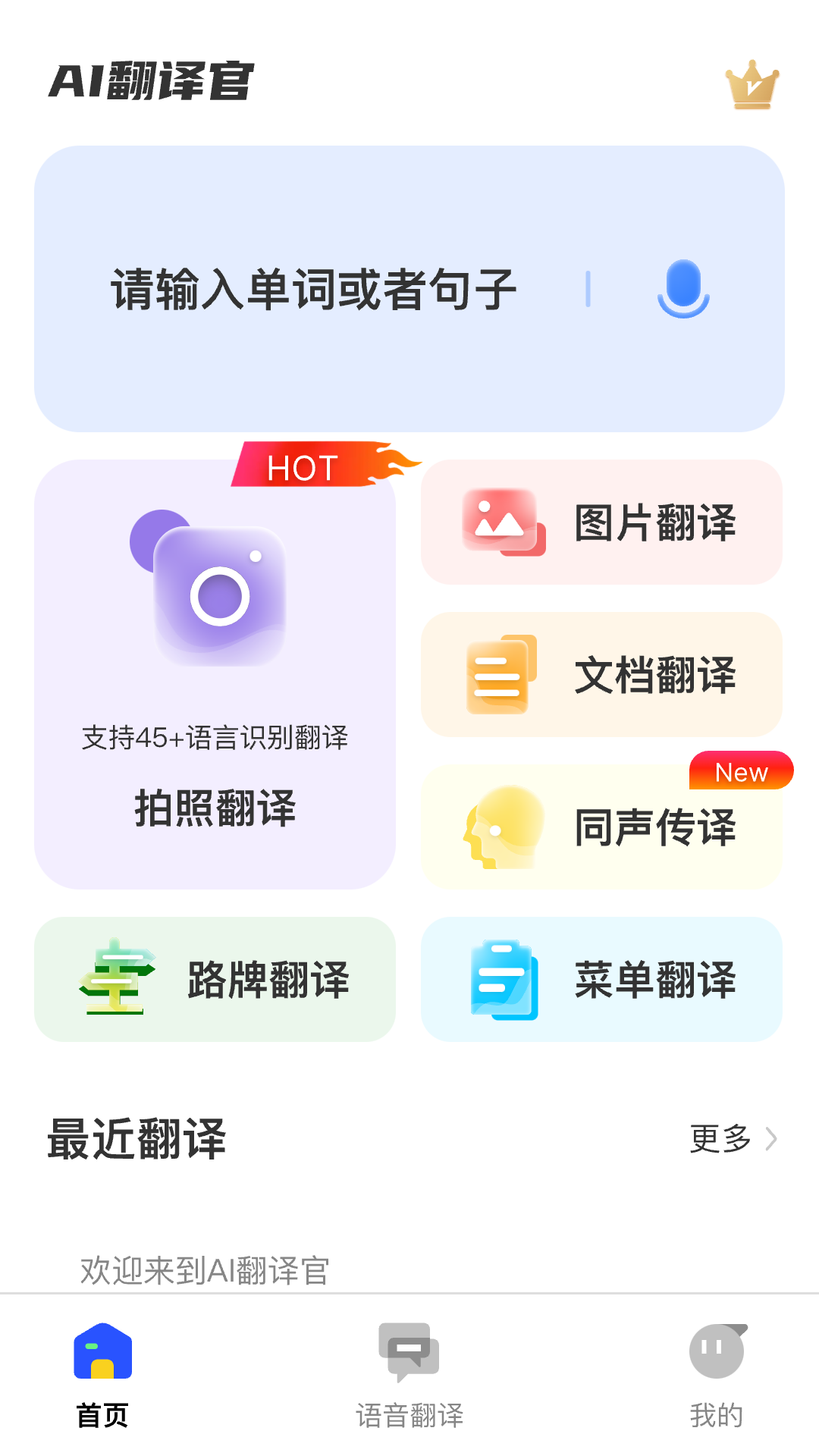
Task: Tap the picture icon beside 图片翻译
Action: pos(500,522)
